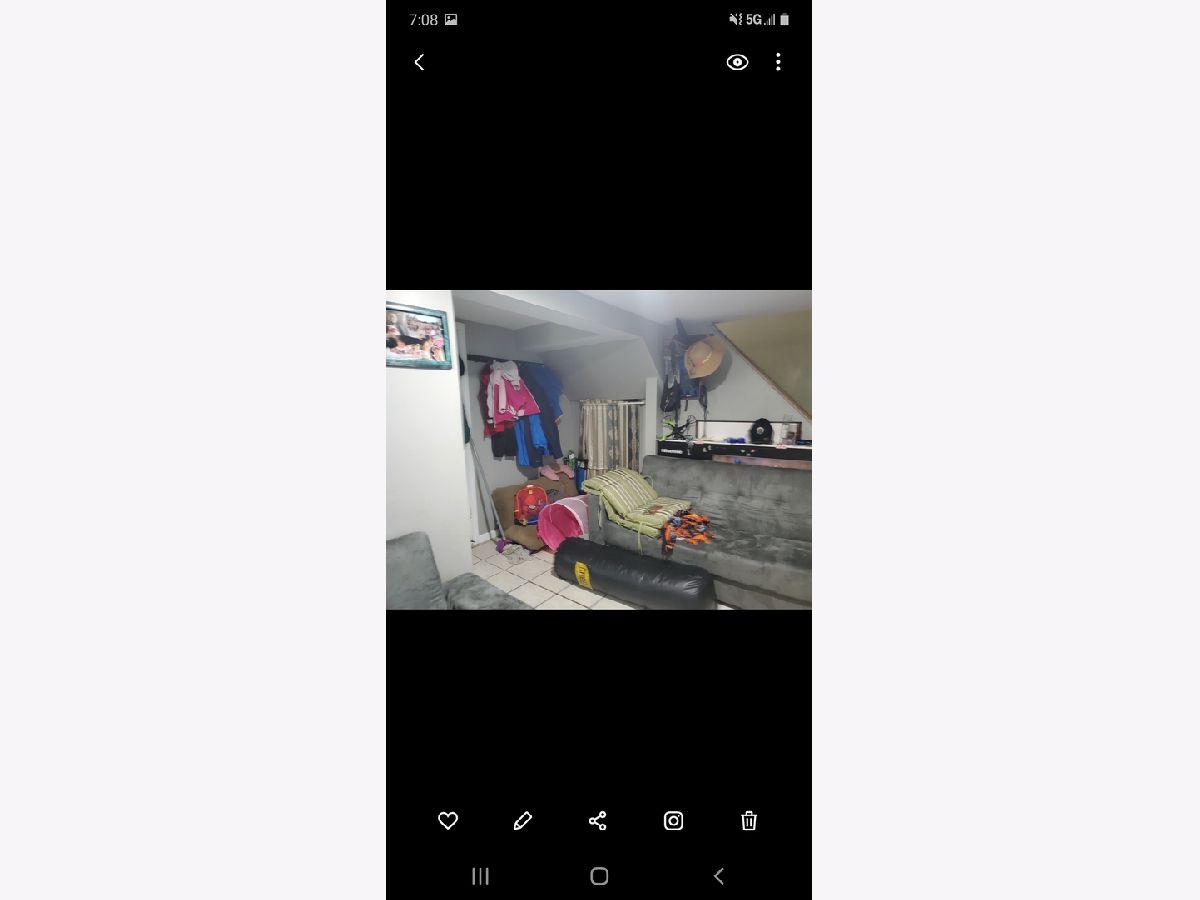This screenshot has height=900, width=1200.
Task: Open recent apps from the navigation bar
Action: 481,876
